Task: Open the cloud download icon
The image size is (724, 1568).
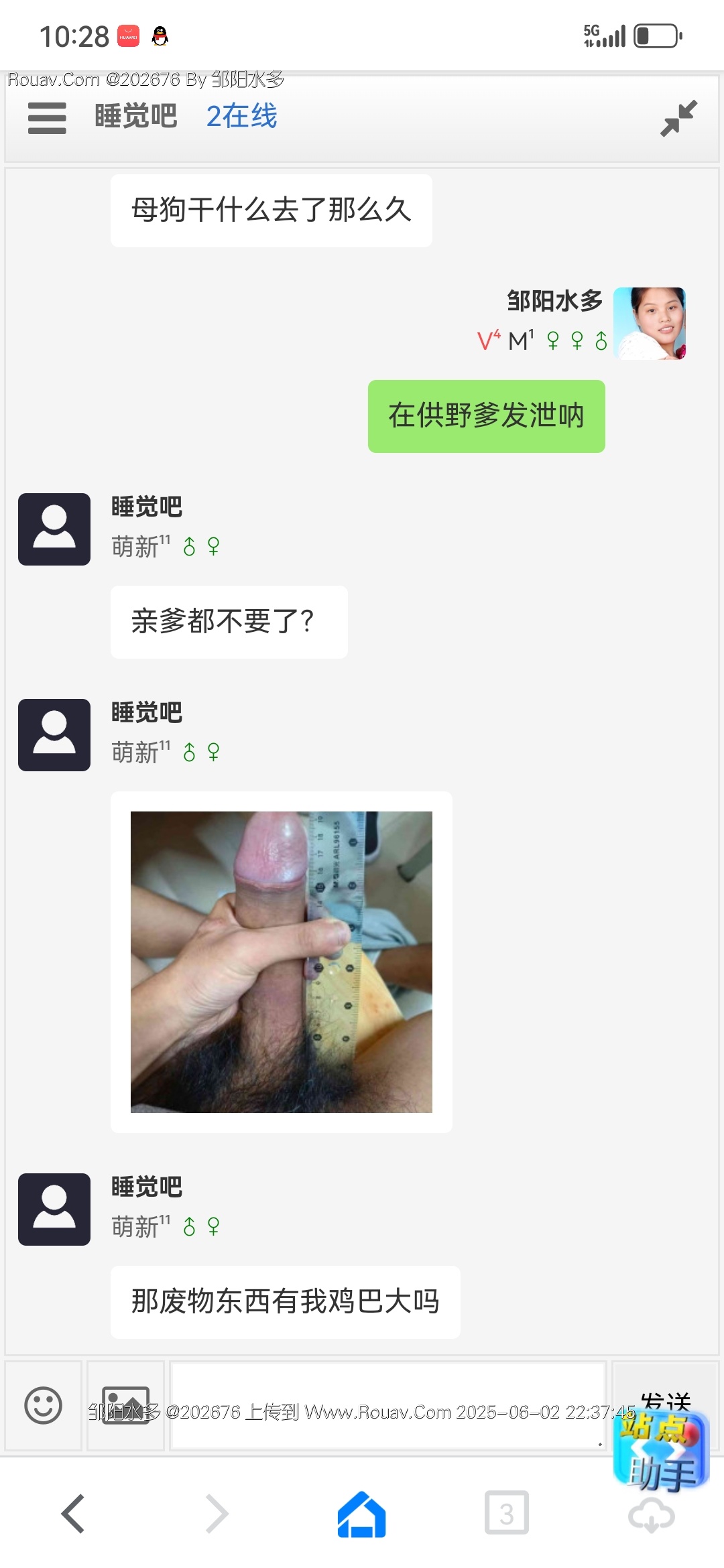Action: pos(651,1516)
